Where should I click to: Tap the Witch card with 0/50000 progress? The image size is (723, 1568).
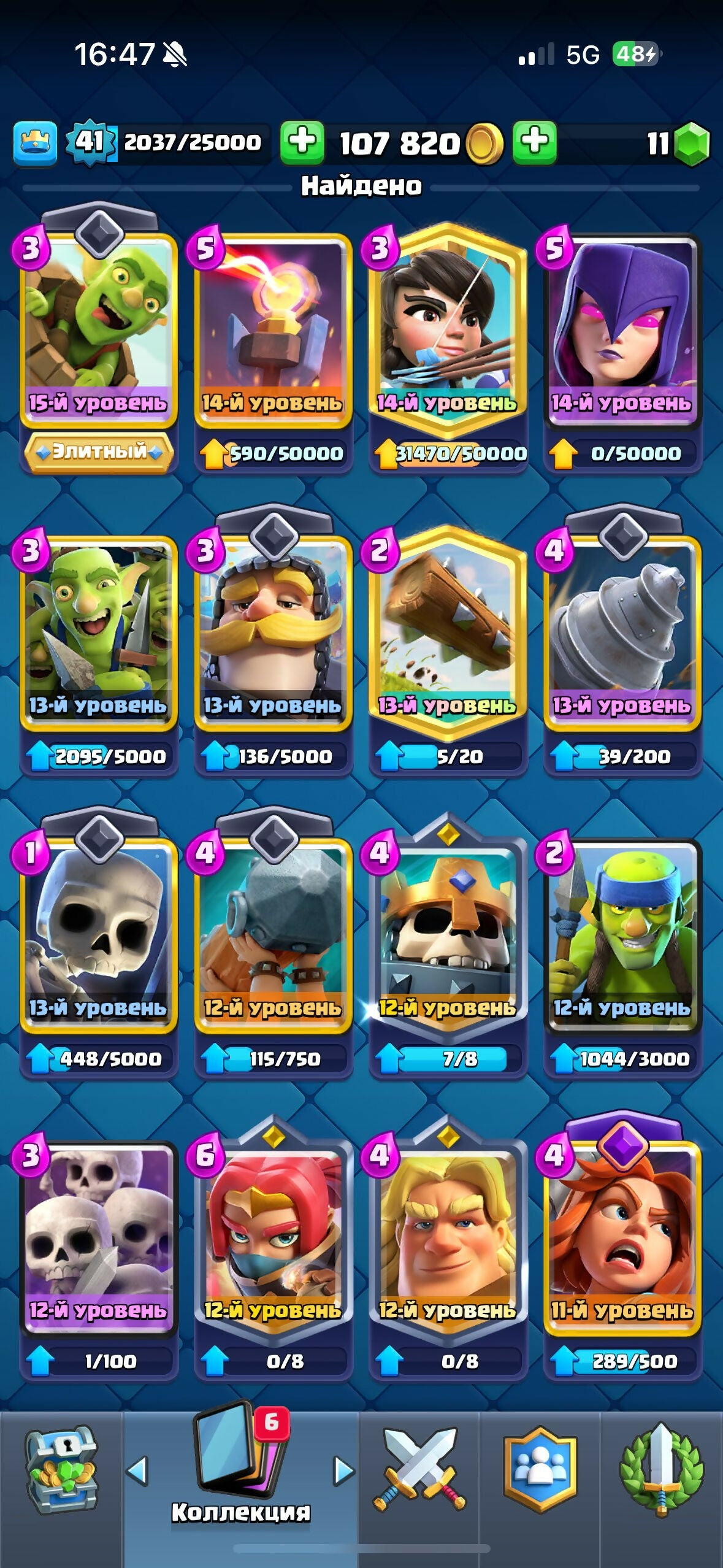pyautogui.click(x=622, y=325)
